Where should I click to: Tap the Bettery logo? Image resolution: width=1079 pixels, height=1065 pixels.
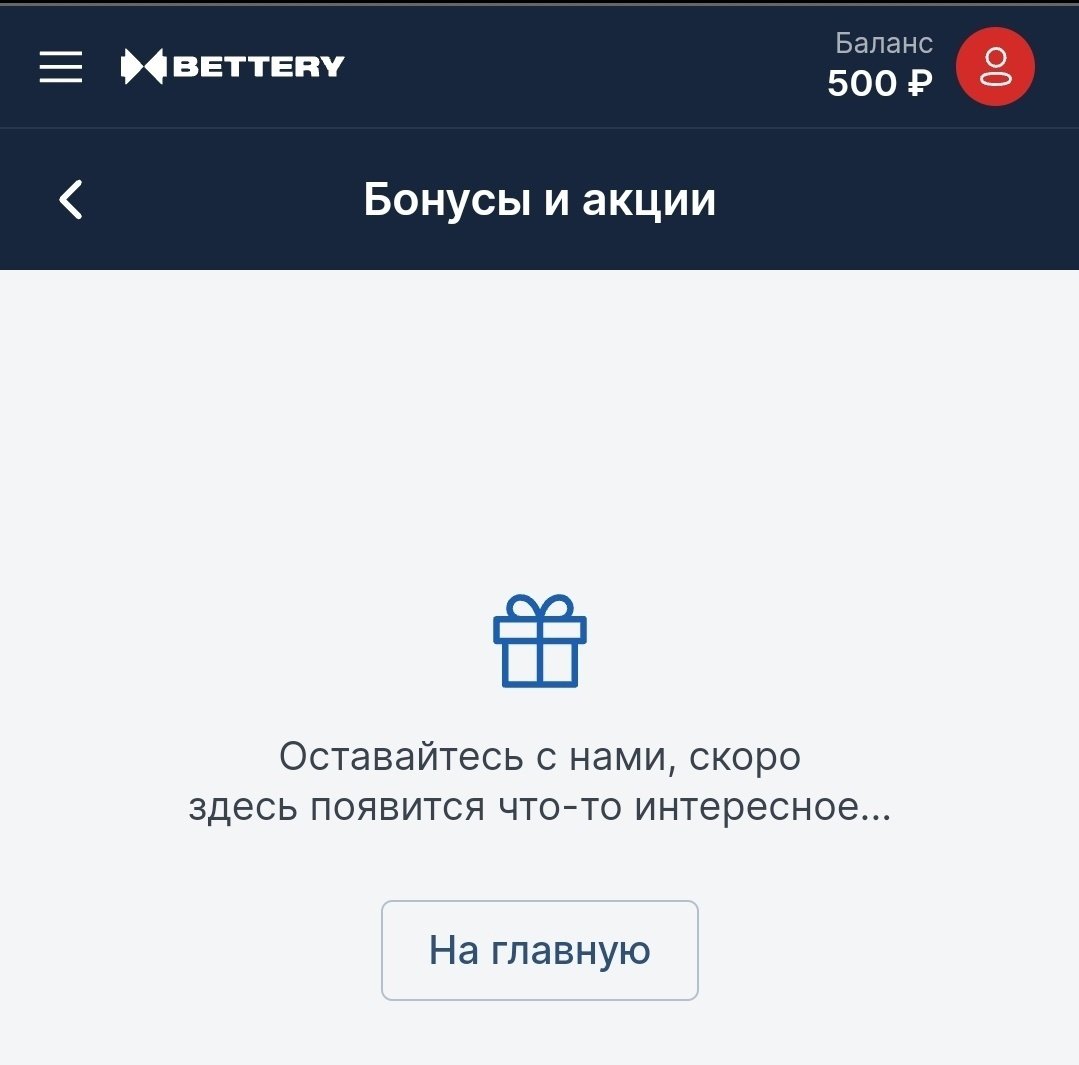(233, 67)
